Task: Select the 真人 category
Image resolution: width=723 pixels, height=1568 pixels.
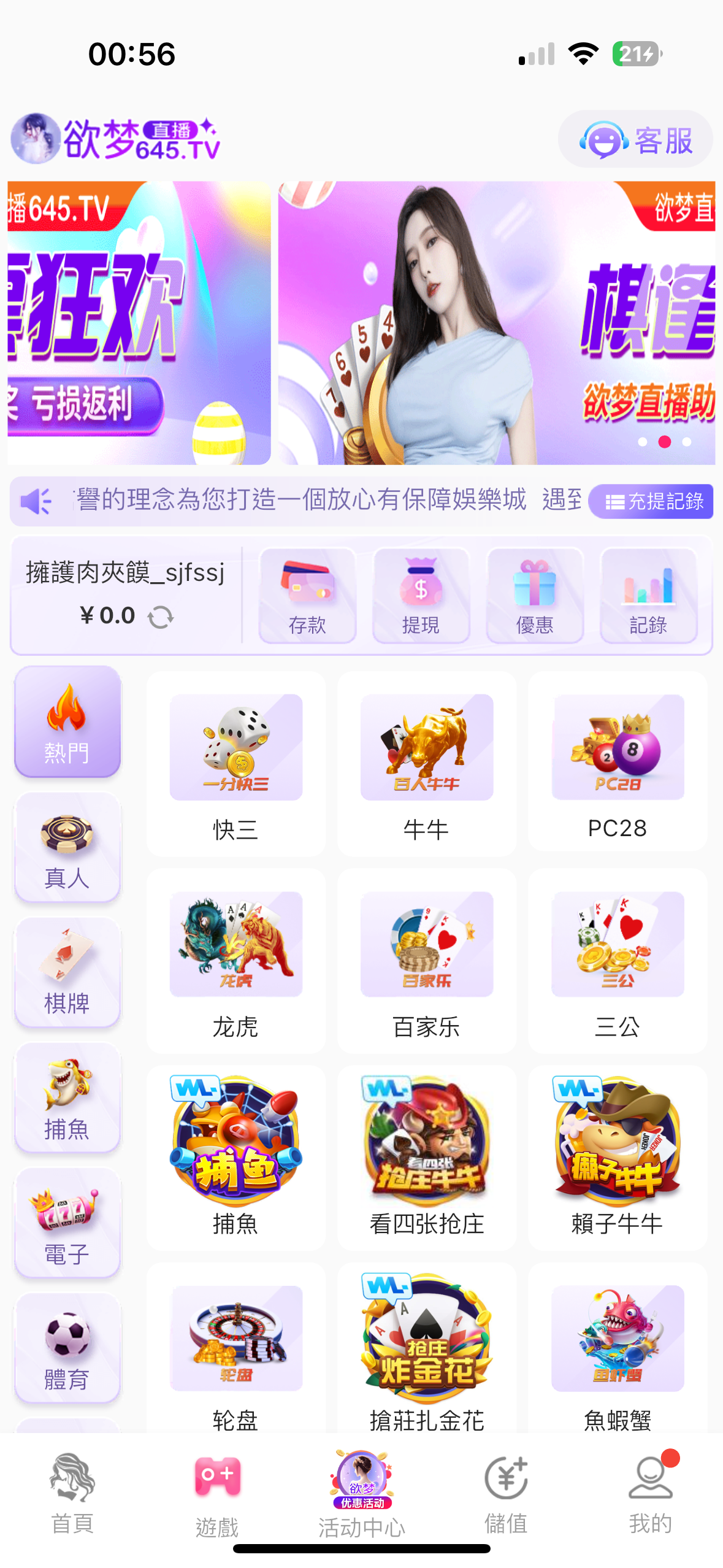Action: 67,848
